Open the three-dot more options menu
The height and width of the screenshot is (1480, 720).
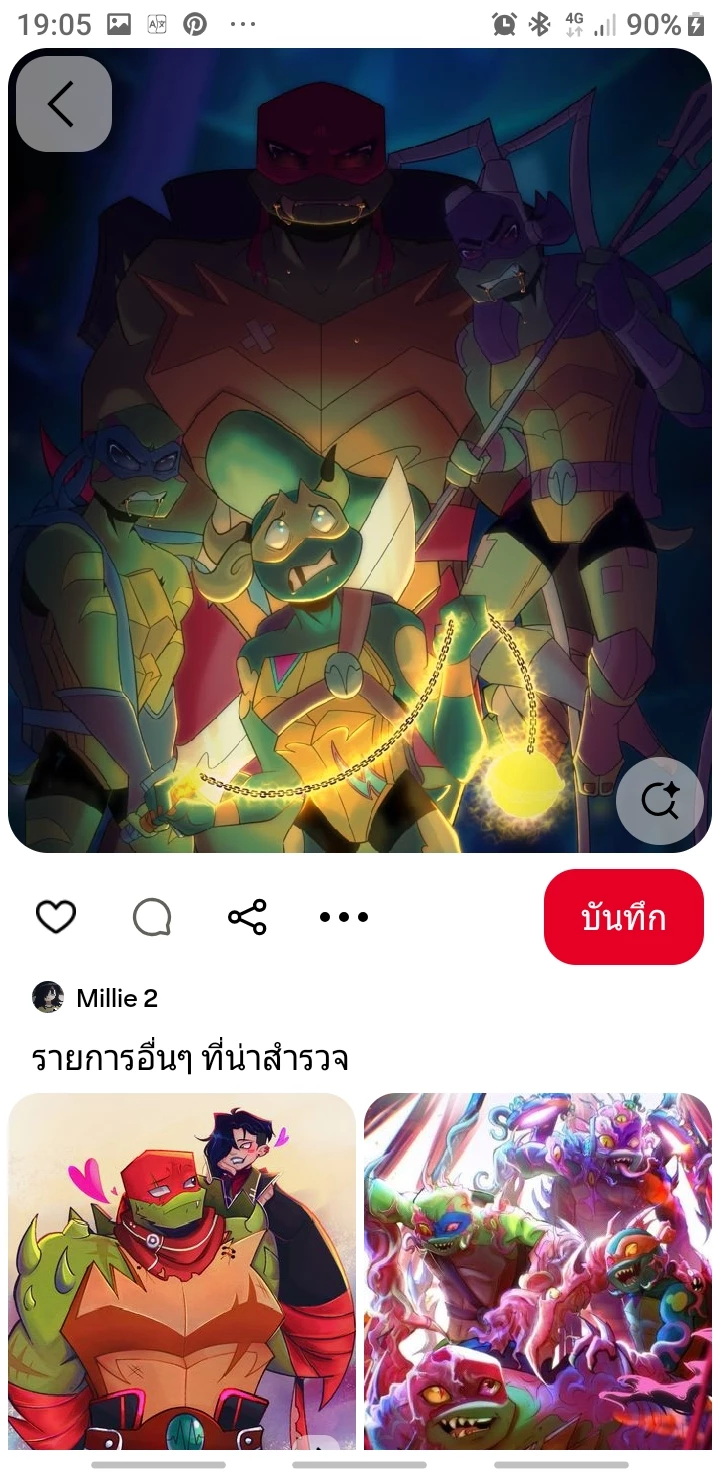tap(344, 916)
